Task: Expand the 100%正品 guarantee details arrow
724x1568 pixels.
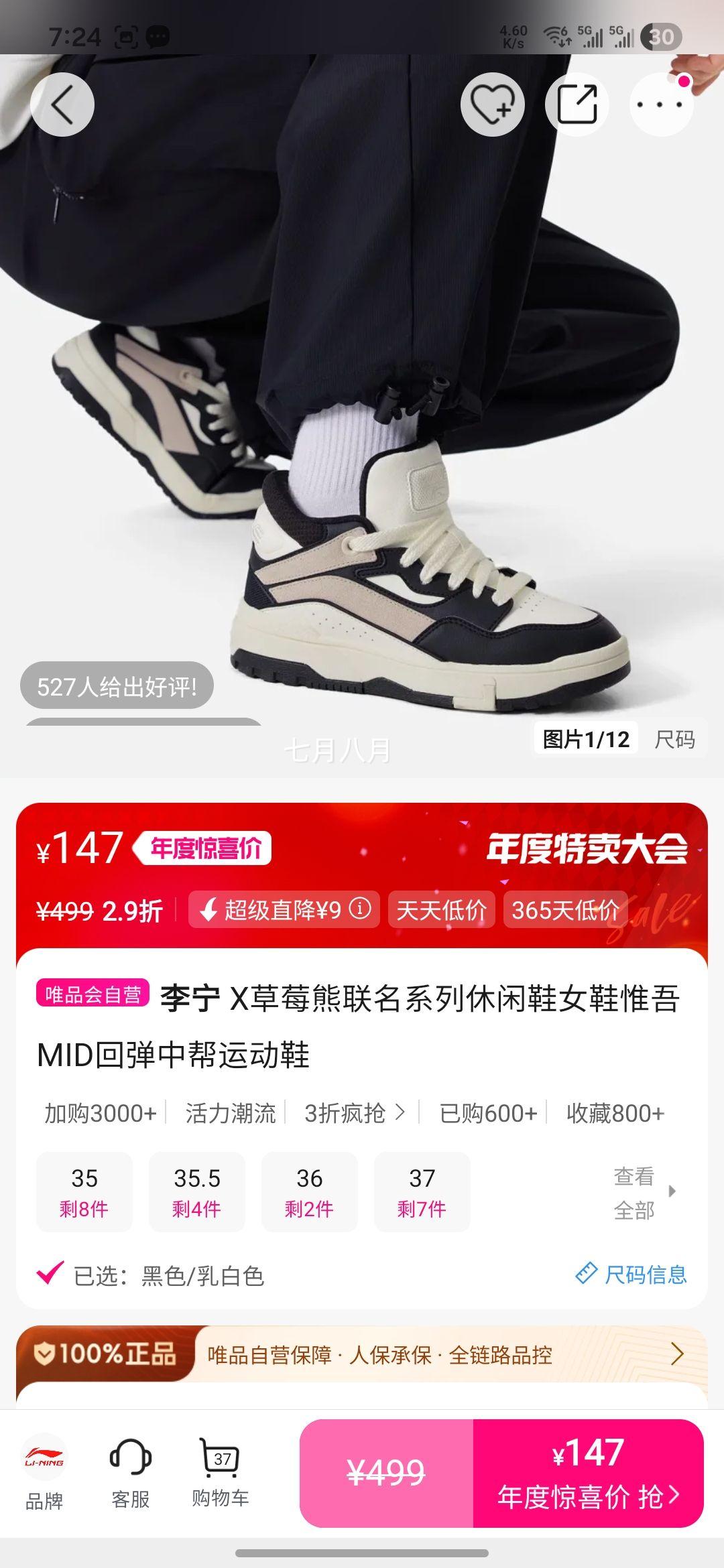Action: (676, 1354)
